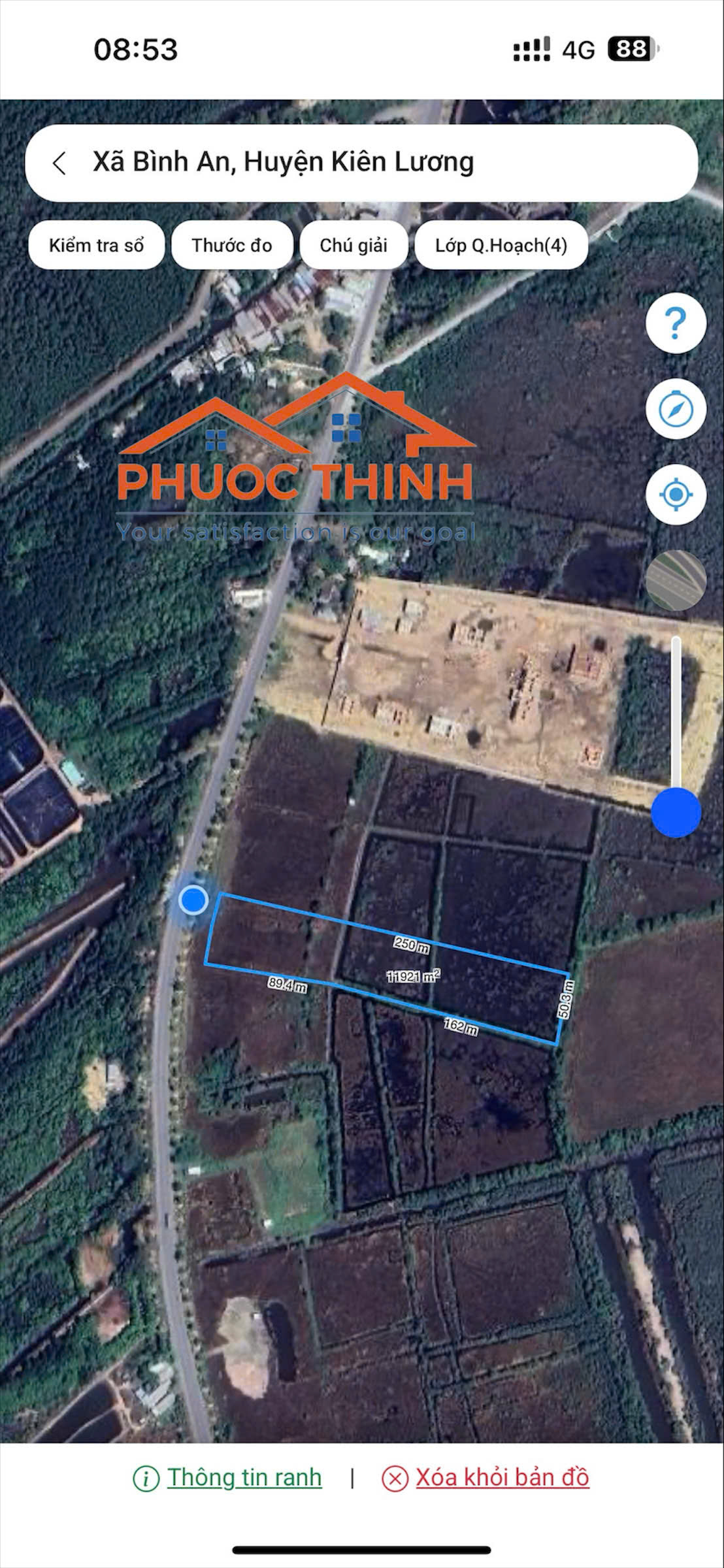
Task: Open the question mark help button
Action: click(x=676, y=323)
